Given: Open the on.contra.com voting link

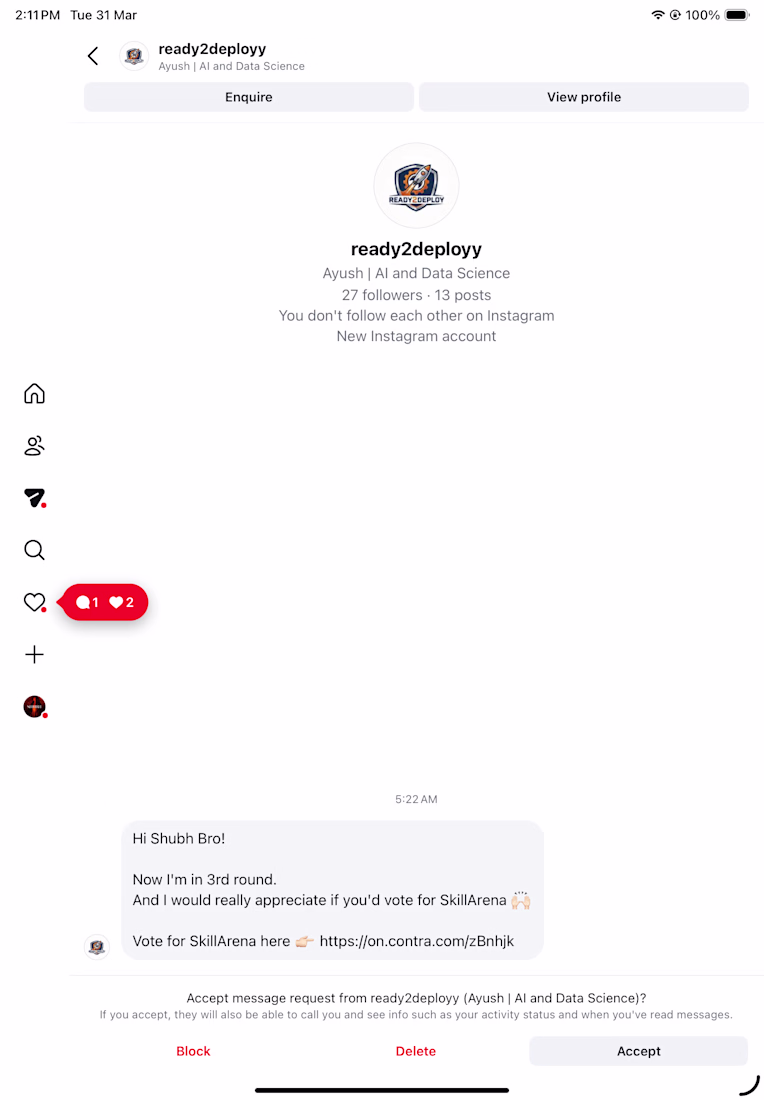Looking at the screenshot, I should [416, 941].
